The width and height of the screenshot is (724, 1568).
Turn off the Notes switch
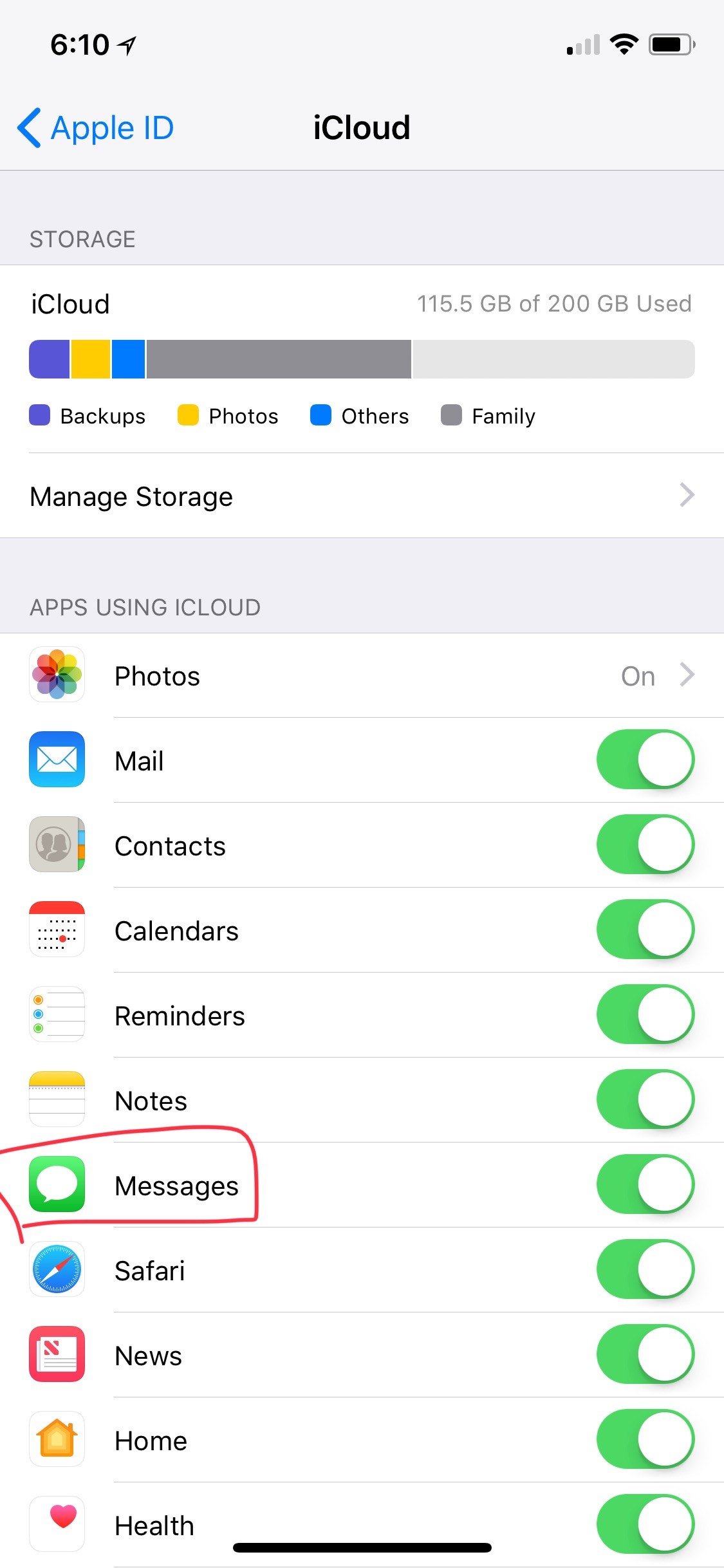[x=645, y=1099]
